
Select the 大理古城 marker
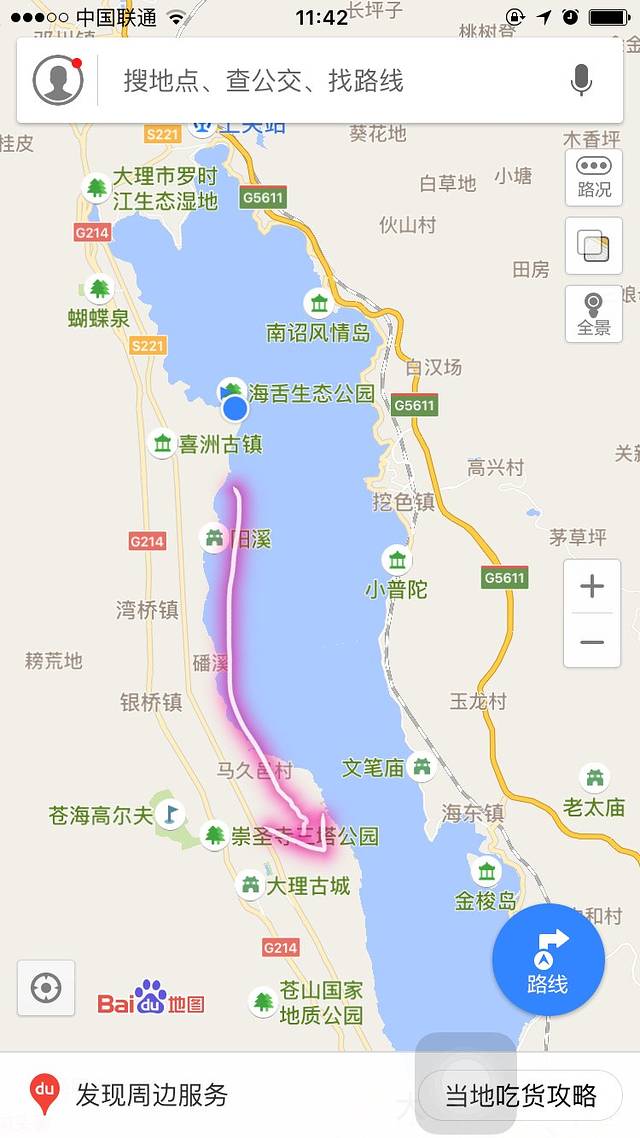(x=250, y=885)
